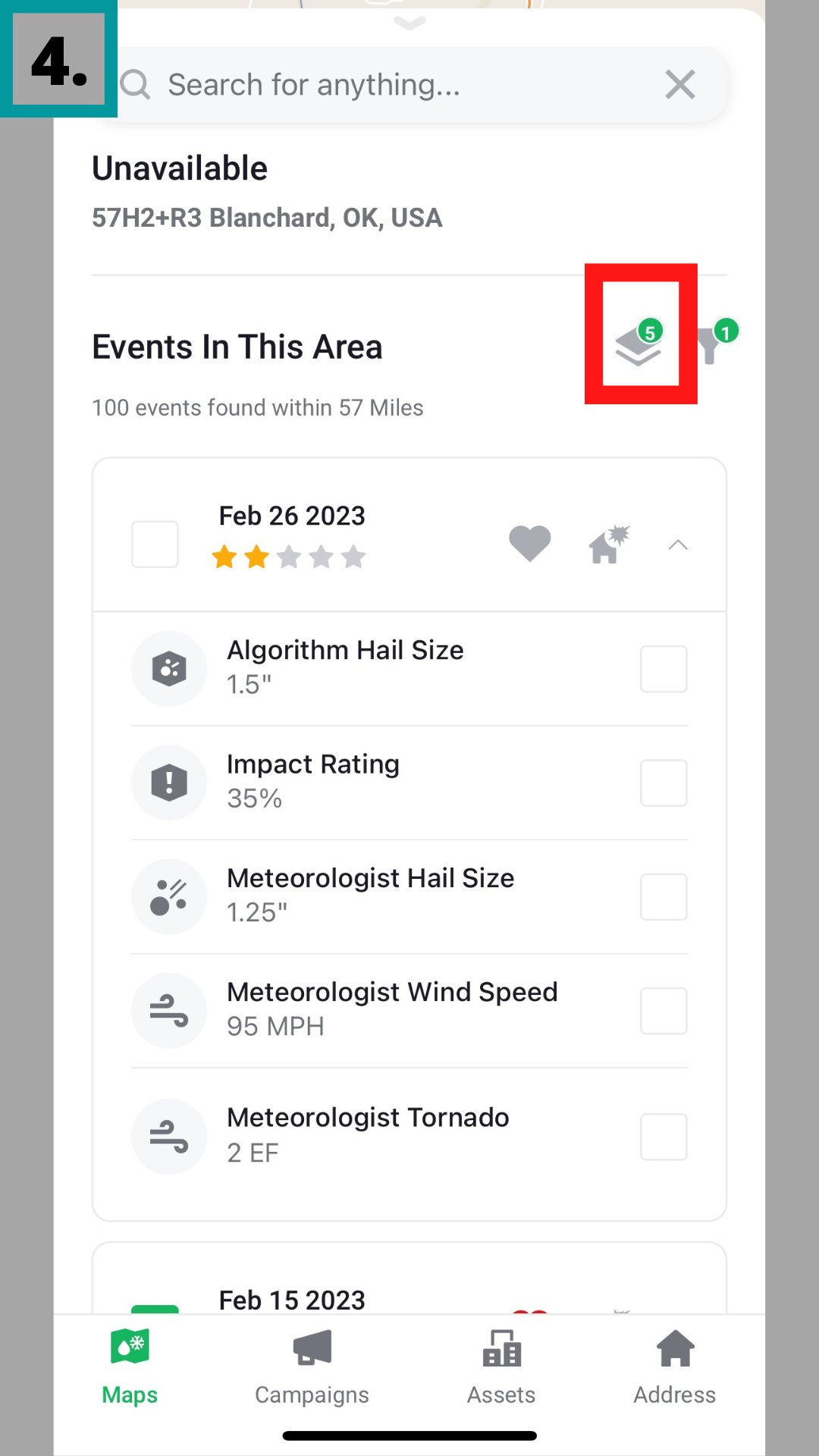This screenshot has height=1456, width=819.
Task: Switch to the Address tab
Action: click(x=674, y=1367)
